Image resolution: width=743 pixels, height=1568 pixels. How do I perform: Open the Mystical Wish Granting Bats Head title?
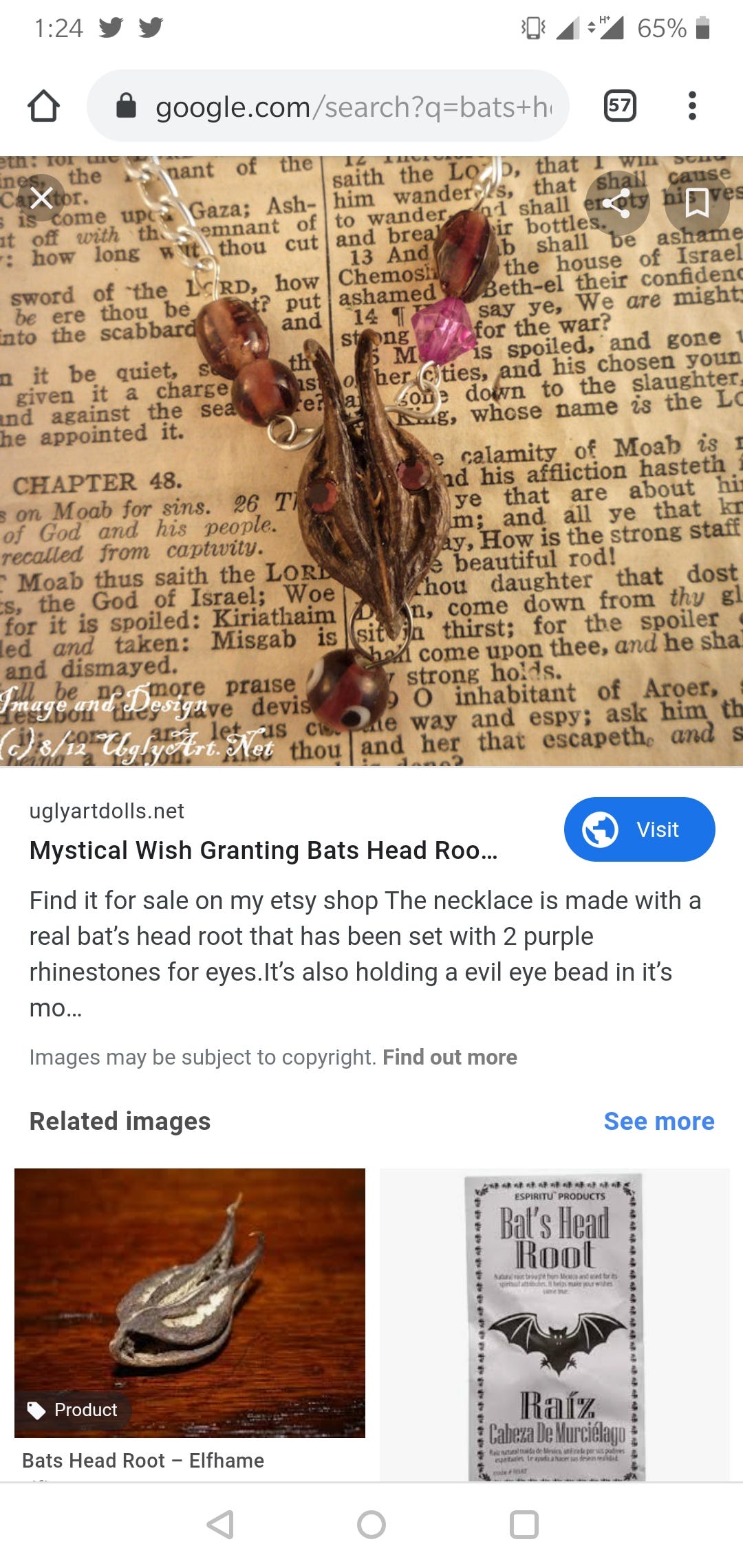coord(263,850)
